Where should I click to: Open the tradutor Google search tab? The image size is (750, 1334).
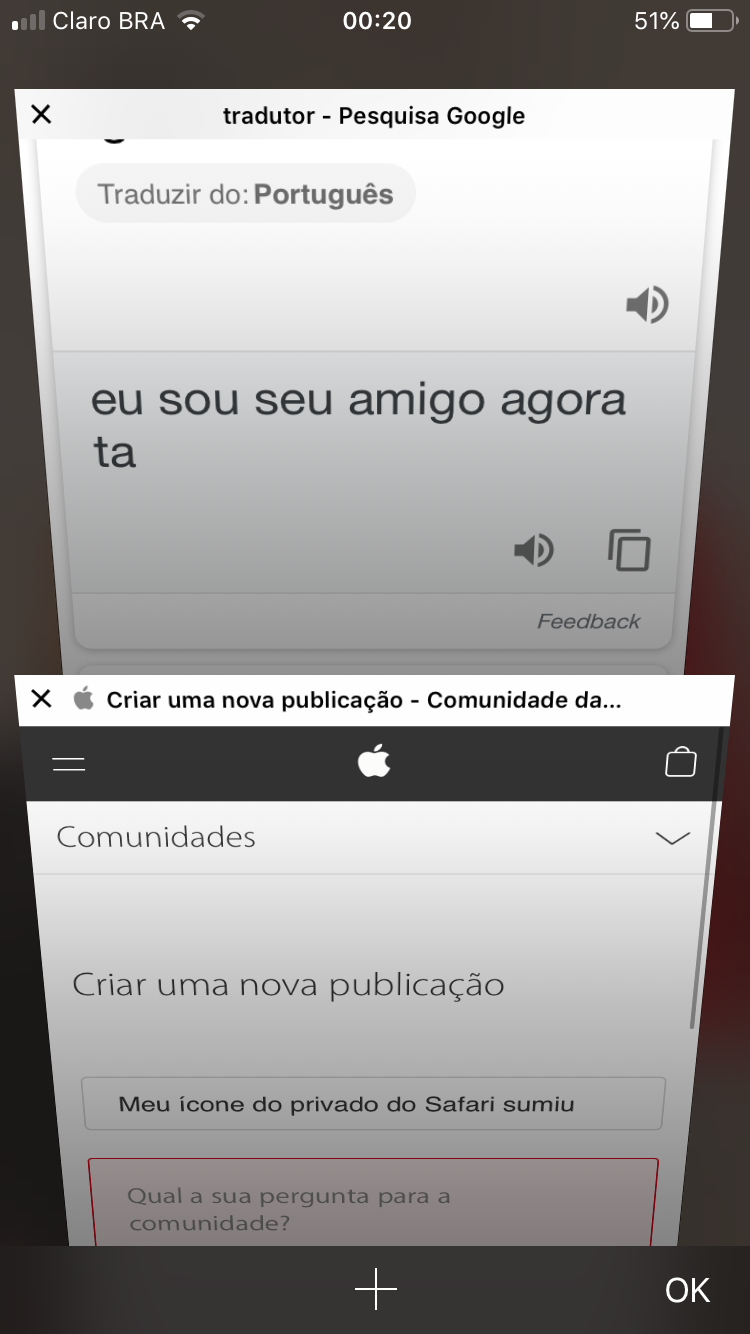pyautogui.click(x=374, y=400)
